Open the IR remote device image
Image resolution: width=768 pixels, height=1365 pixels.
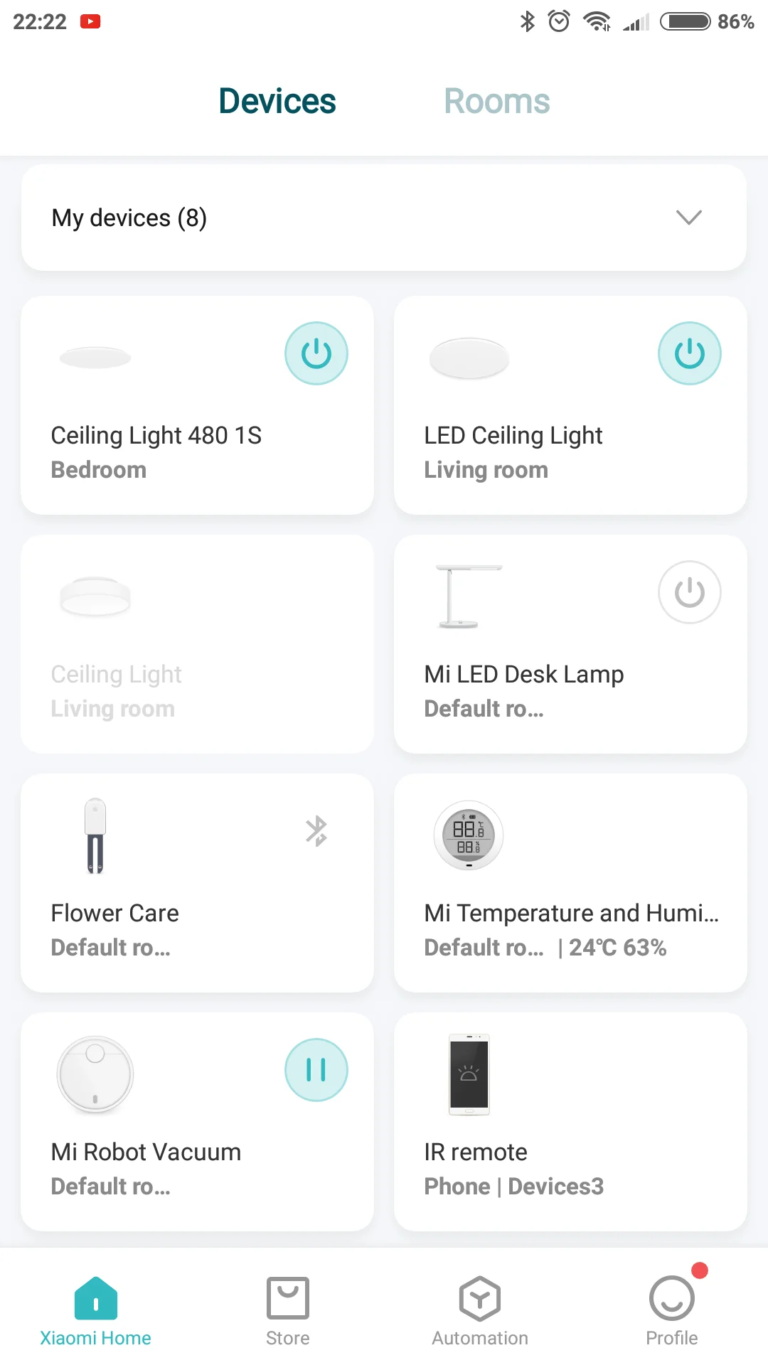pyautogui.click(x=468, y=1074)
